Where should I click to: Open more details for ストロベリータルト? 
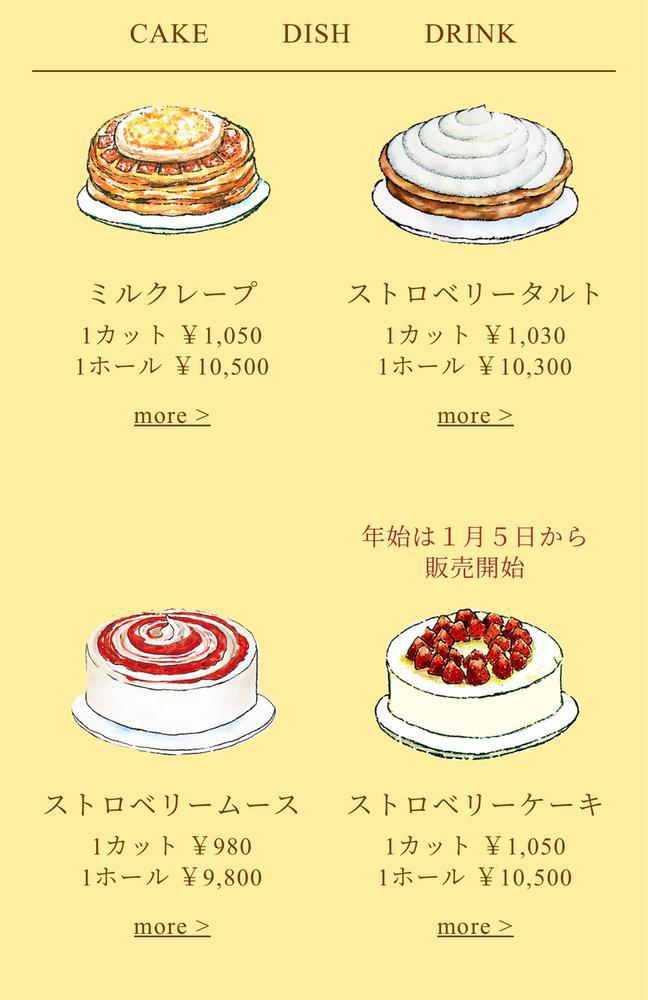[475, 416]
